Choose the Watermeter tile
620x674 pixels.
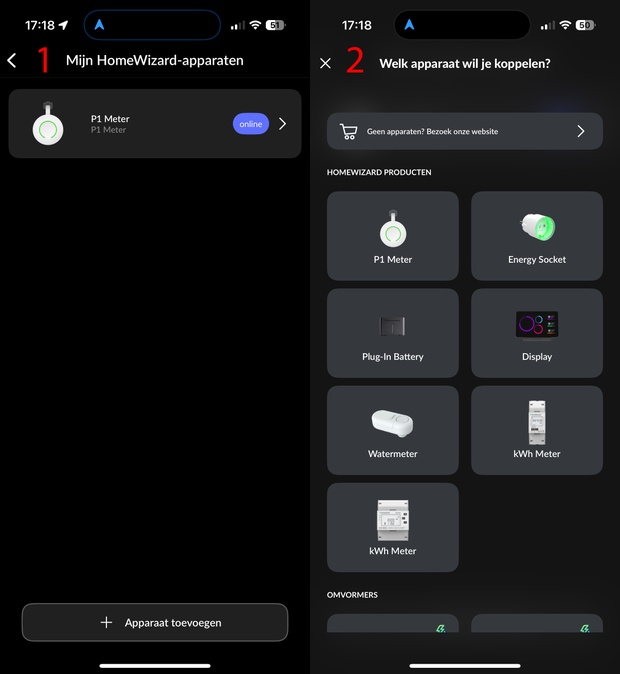[392, 430]
